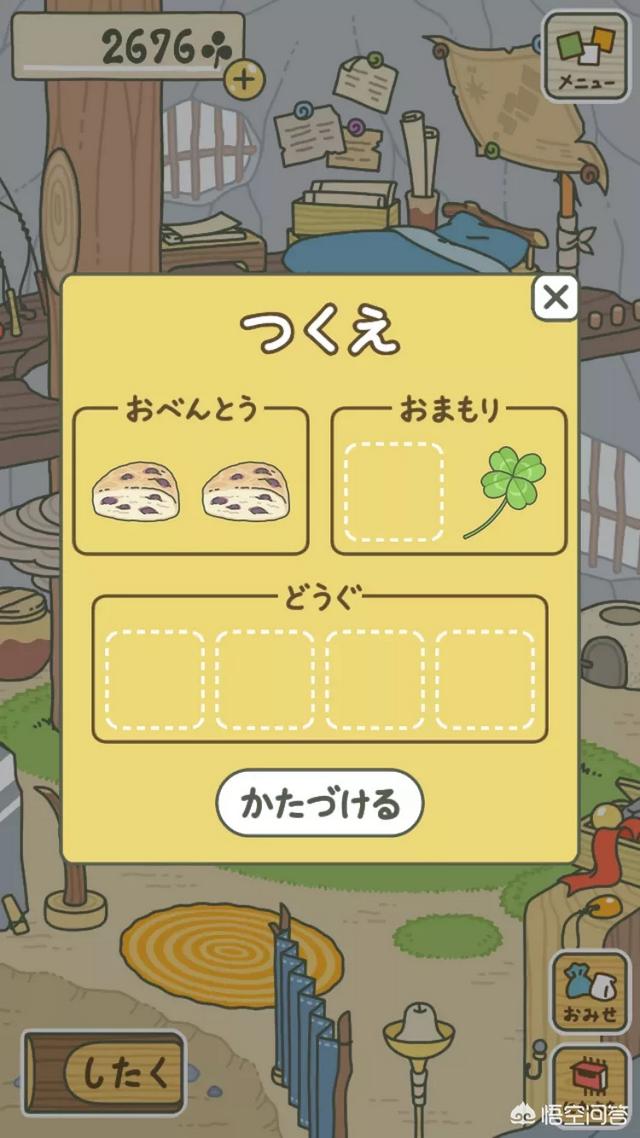
Task: Tap the empty おまもり slot
Action: coord(394,490)
